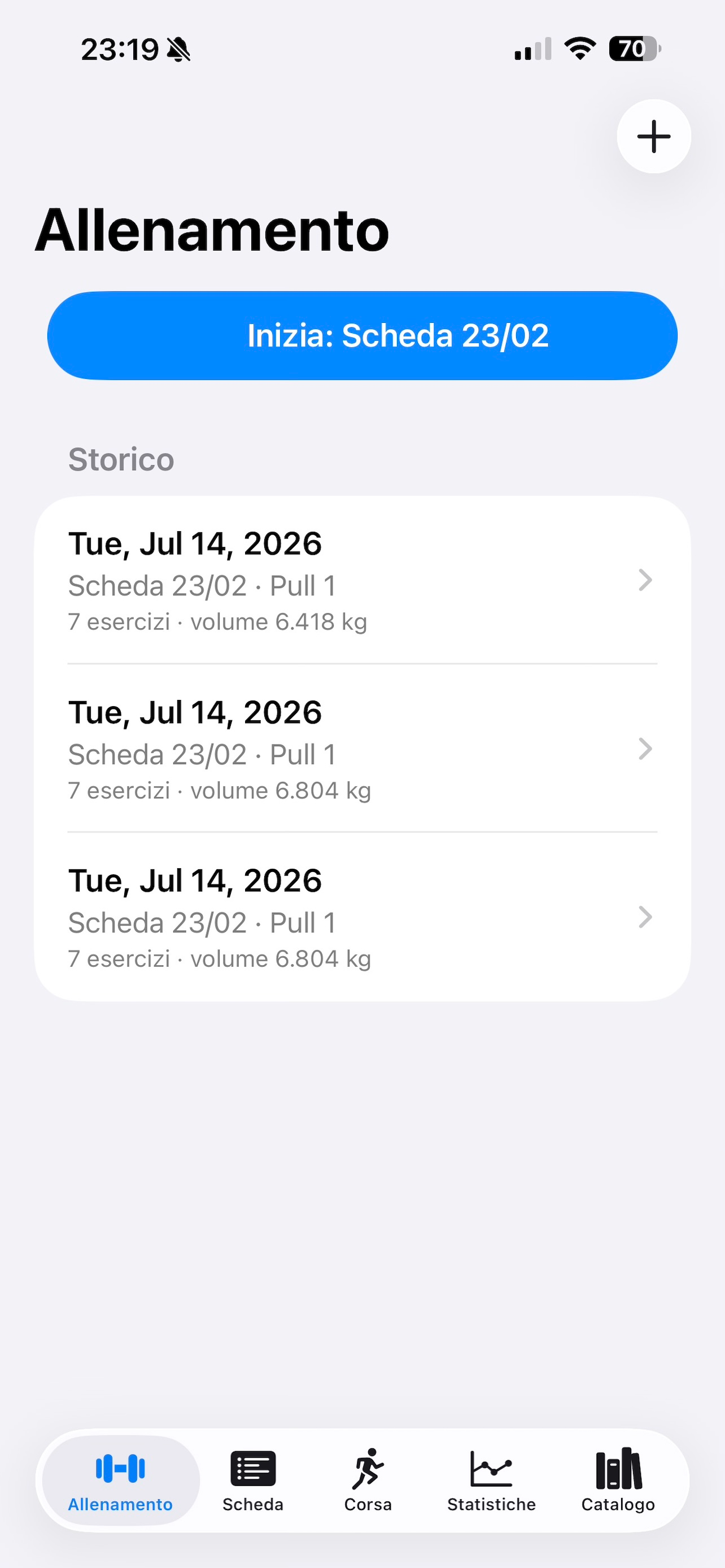Switch to the Scheda tab
This screenshot has height=1568, width=725.
pyautogui.click(x=252, y=1481)
